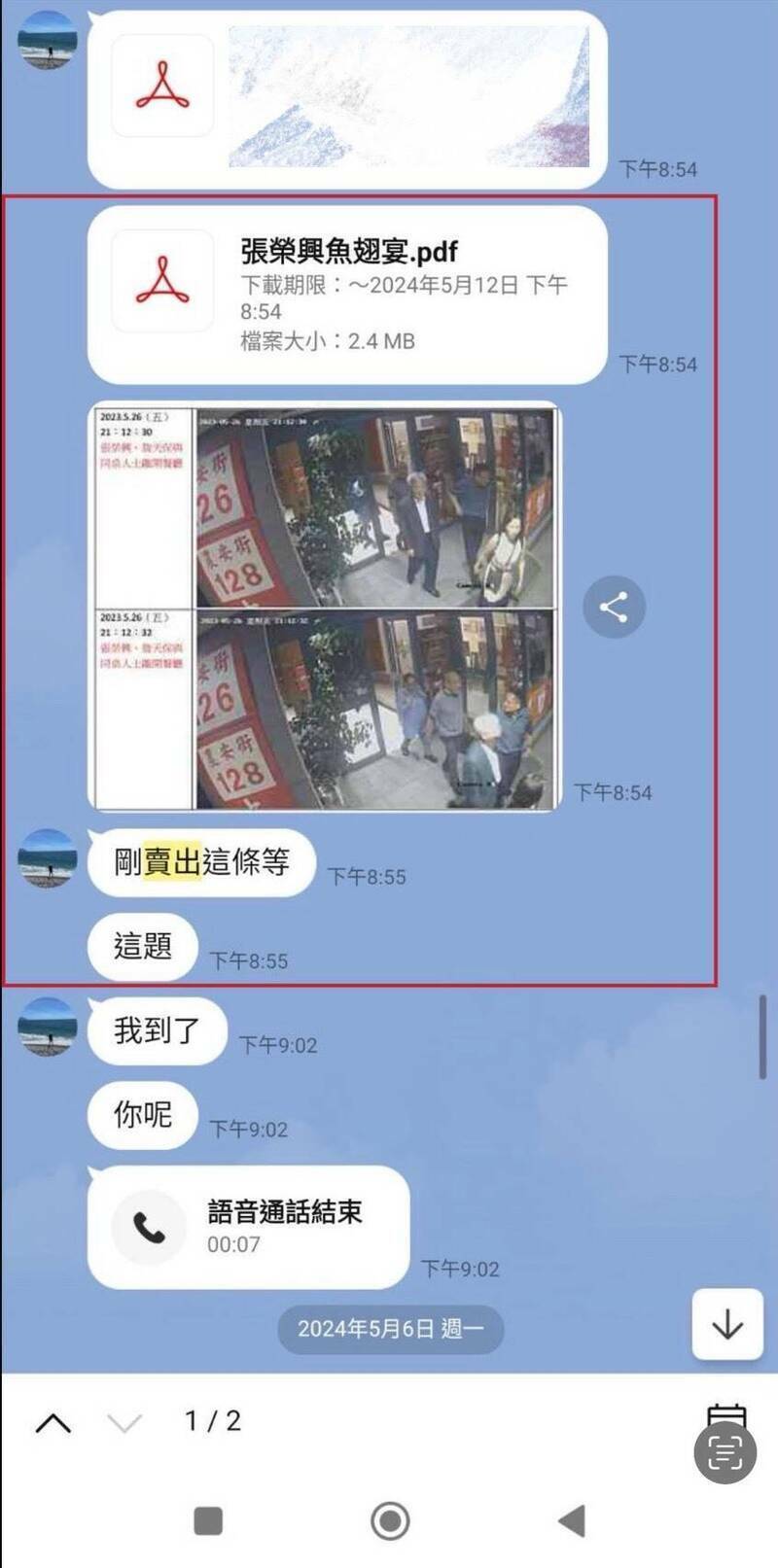Tap the sender's avatar beside 剛賣出這條等
778x1568 pixels.
[x=48, y=858]
